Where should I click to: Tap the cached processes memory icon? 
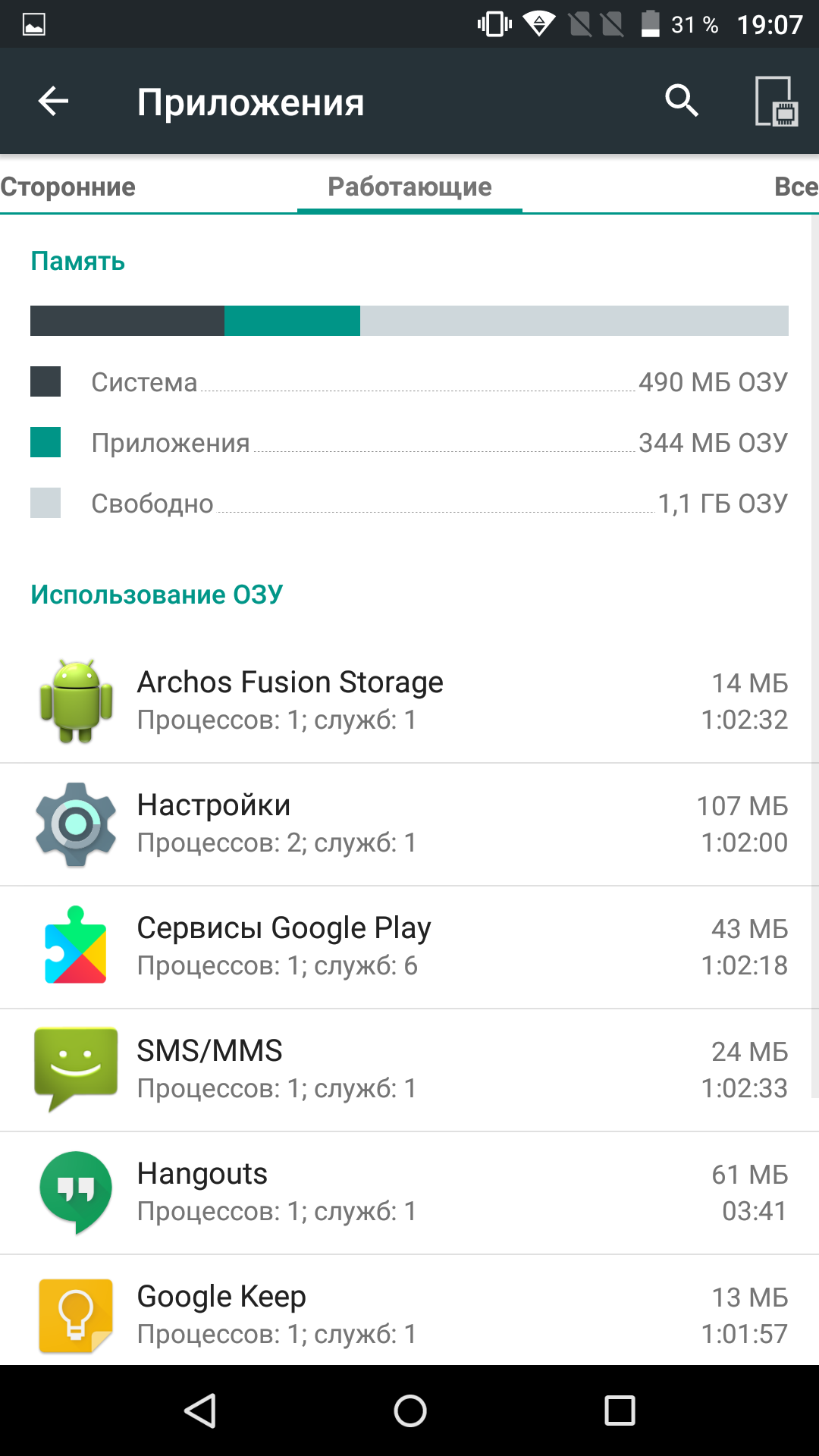tap(777, 101)
